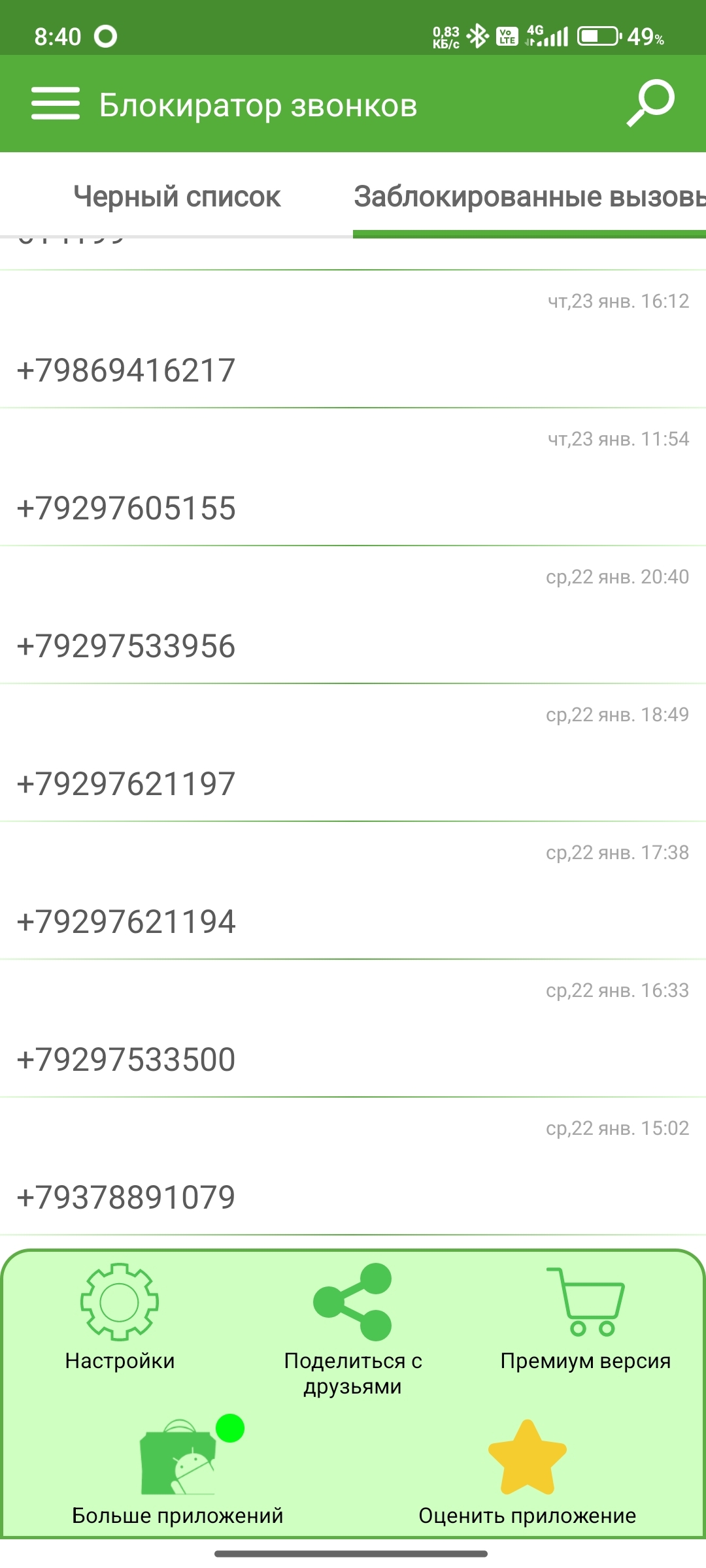
Task: Open blocked call from +79297605155
Action: pos(353,478)
